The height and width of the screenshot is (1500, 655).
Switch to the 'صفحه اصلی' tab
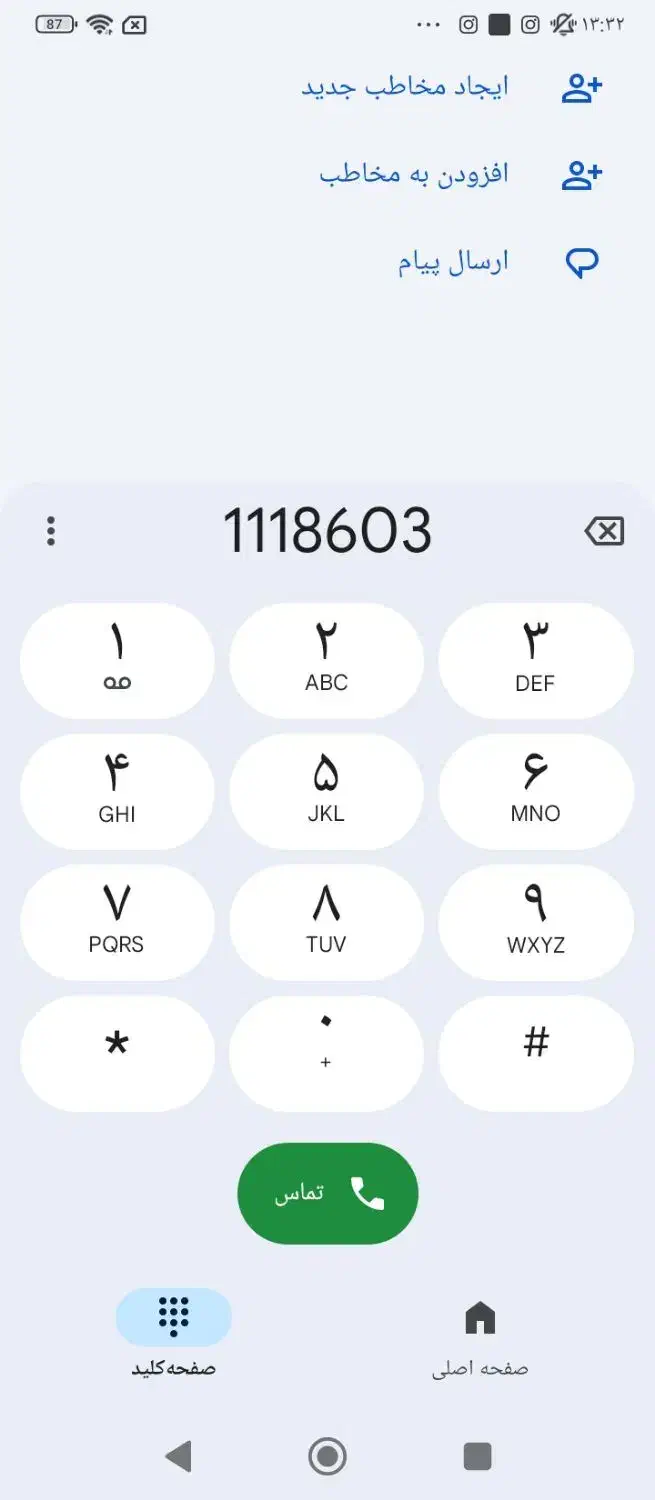pyautogui.click(x=480, y=1336)
